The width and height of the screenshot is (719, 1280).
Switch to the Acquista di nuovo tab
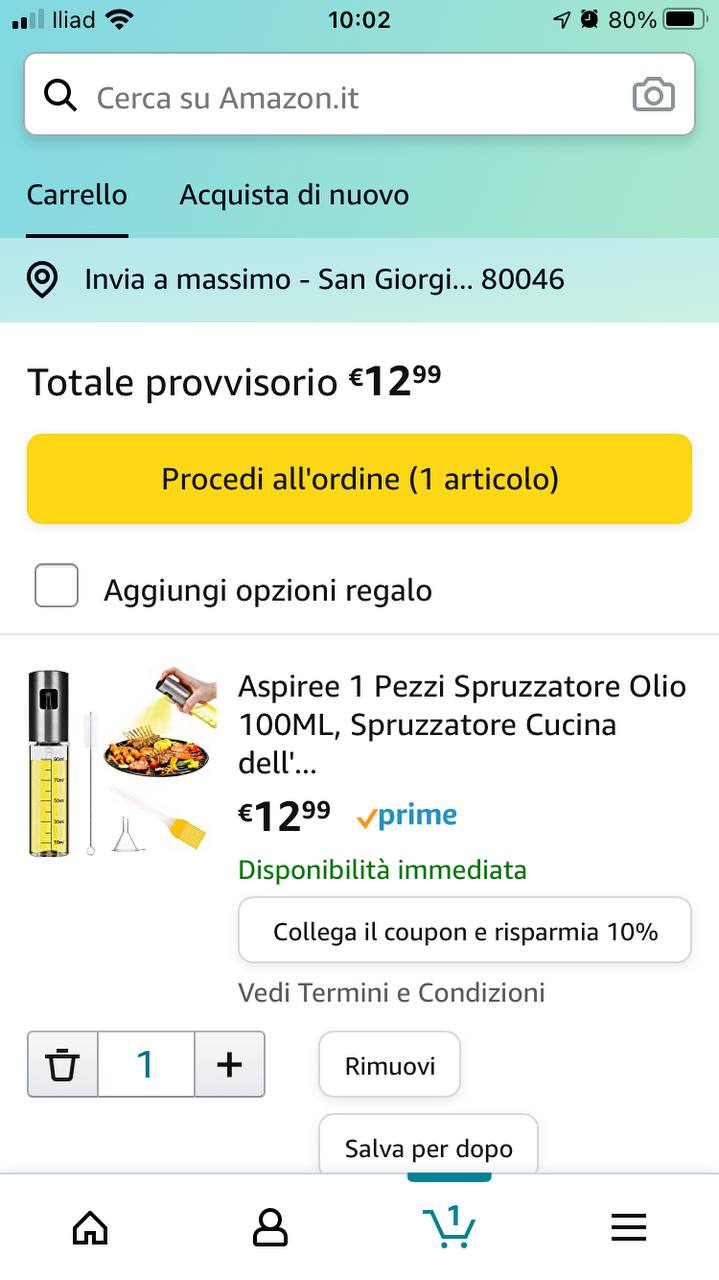pos(294,194)
